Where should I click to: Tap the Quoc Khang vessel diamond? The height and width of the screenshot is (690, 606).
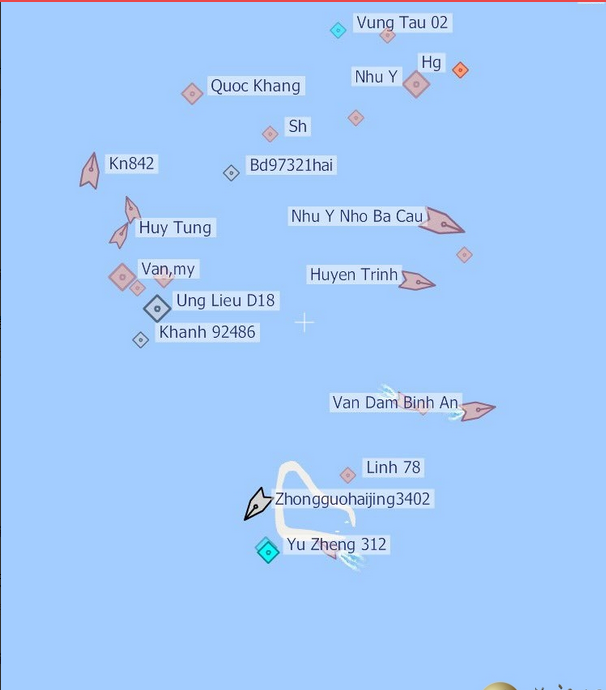(192, 94)
